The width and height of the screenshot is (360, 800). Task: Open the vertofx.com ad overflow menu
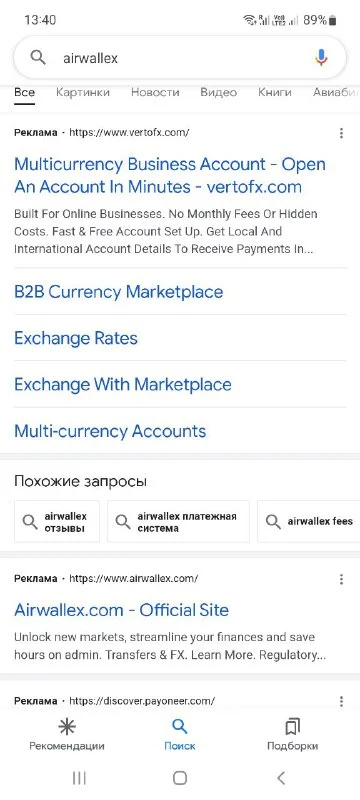pos(341,133)
